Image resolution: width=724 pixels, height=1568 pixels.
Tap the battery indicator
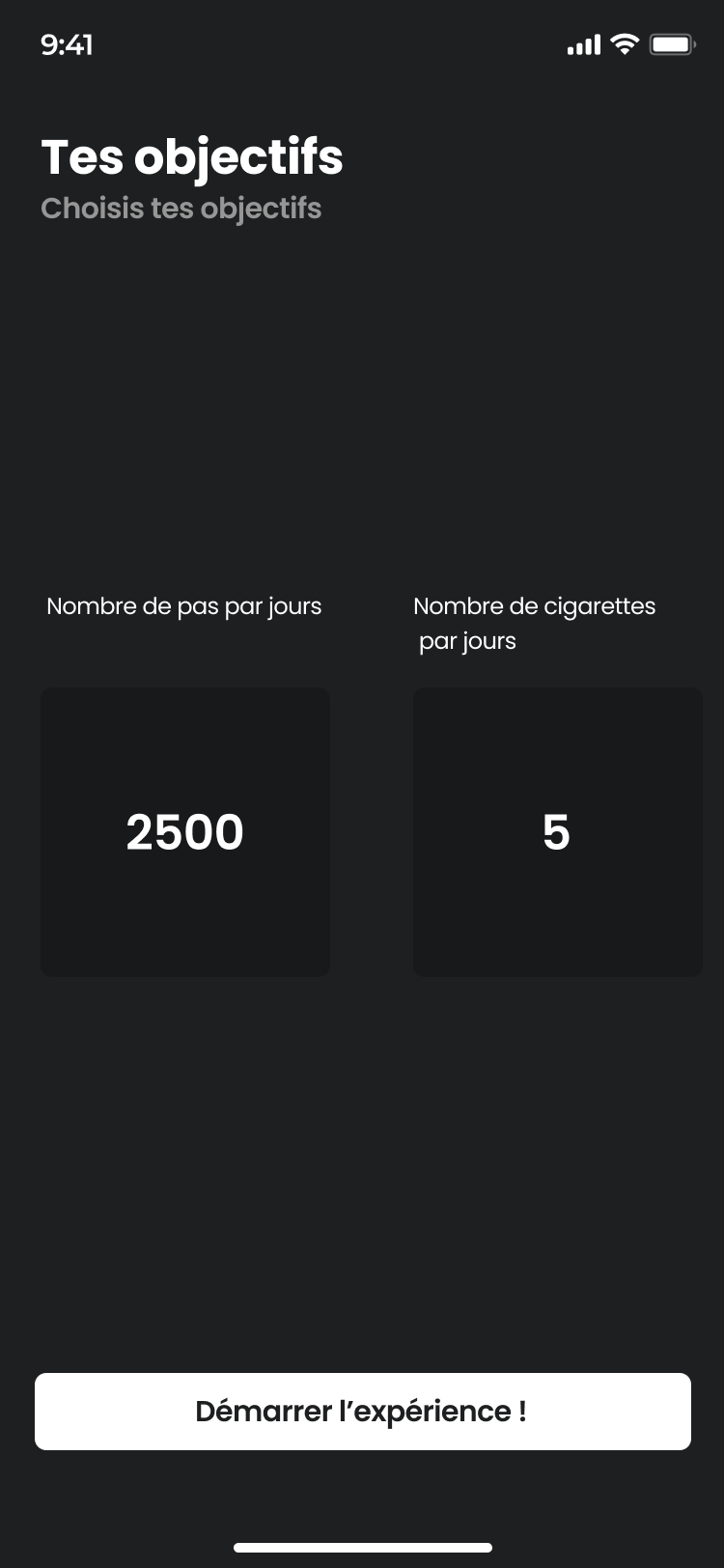tap(674, 43)
